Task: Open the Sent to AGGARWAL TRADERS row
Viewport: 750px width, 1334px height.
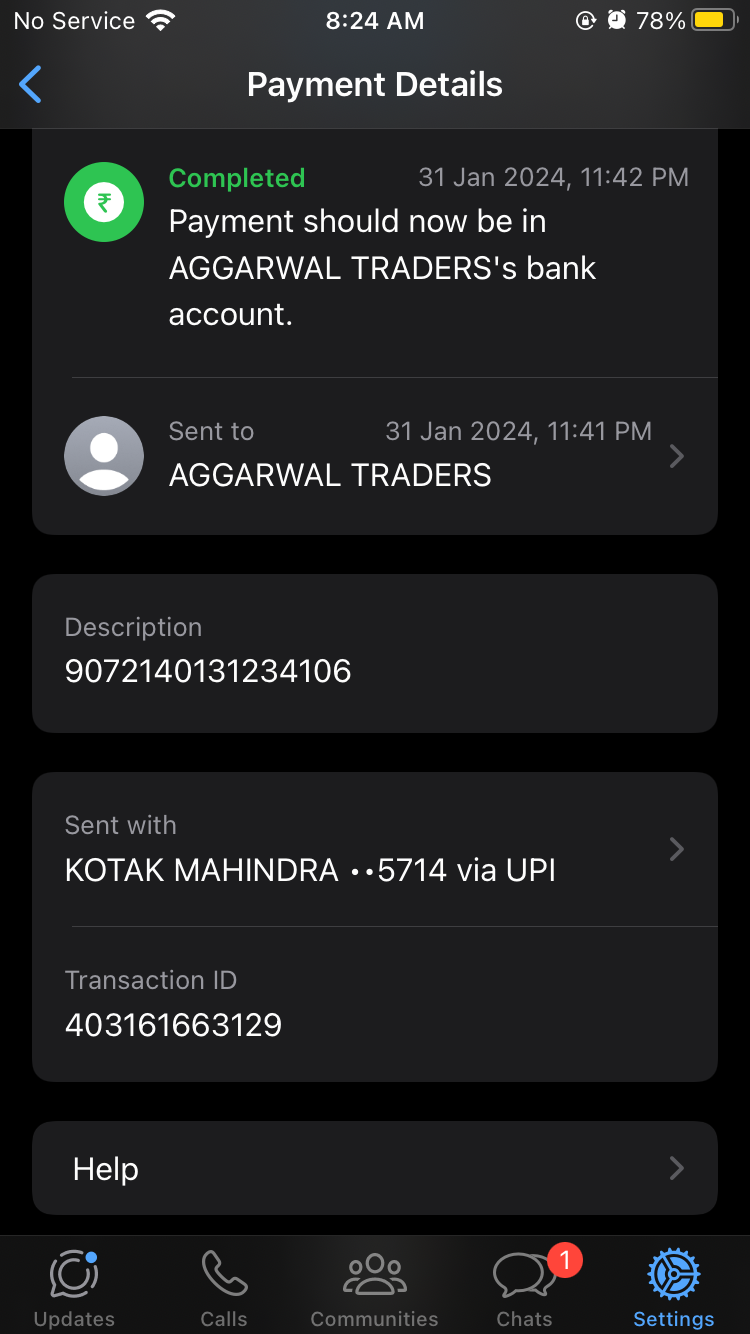Action: 375,456
